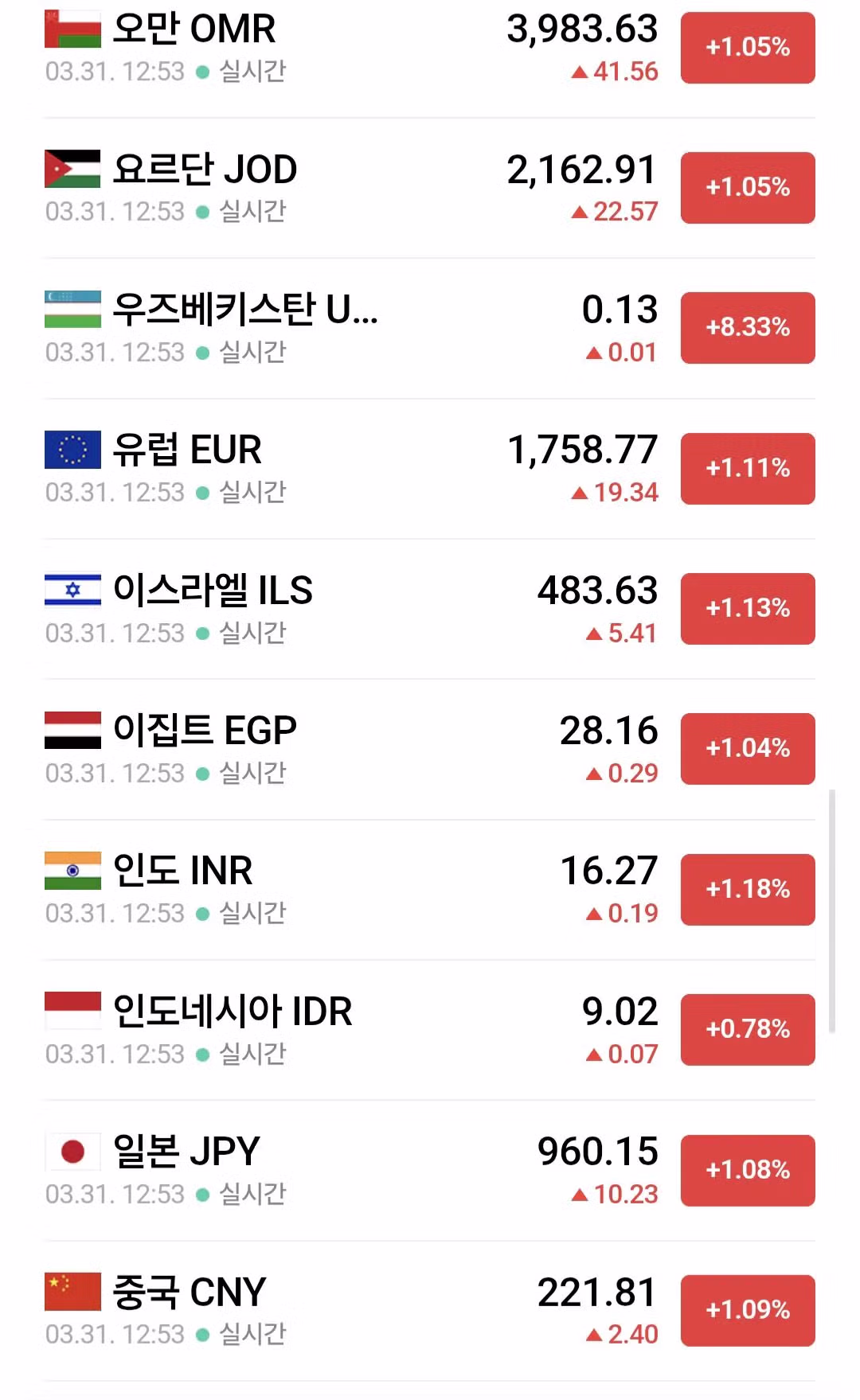860x1400 pixels.
Task: Click the +8.33% change badge for Uzbekistan
Action: pos(746,326)
